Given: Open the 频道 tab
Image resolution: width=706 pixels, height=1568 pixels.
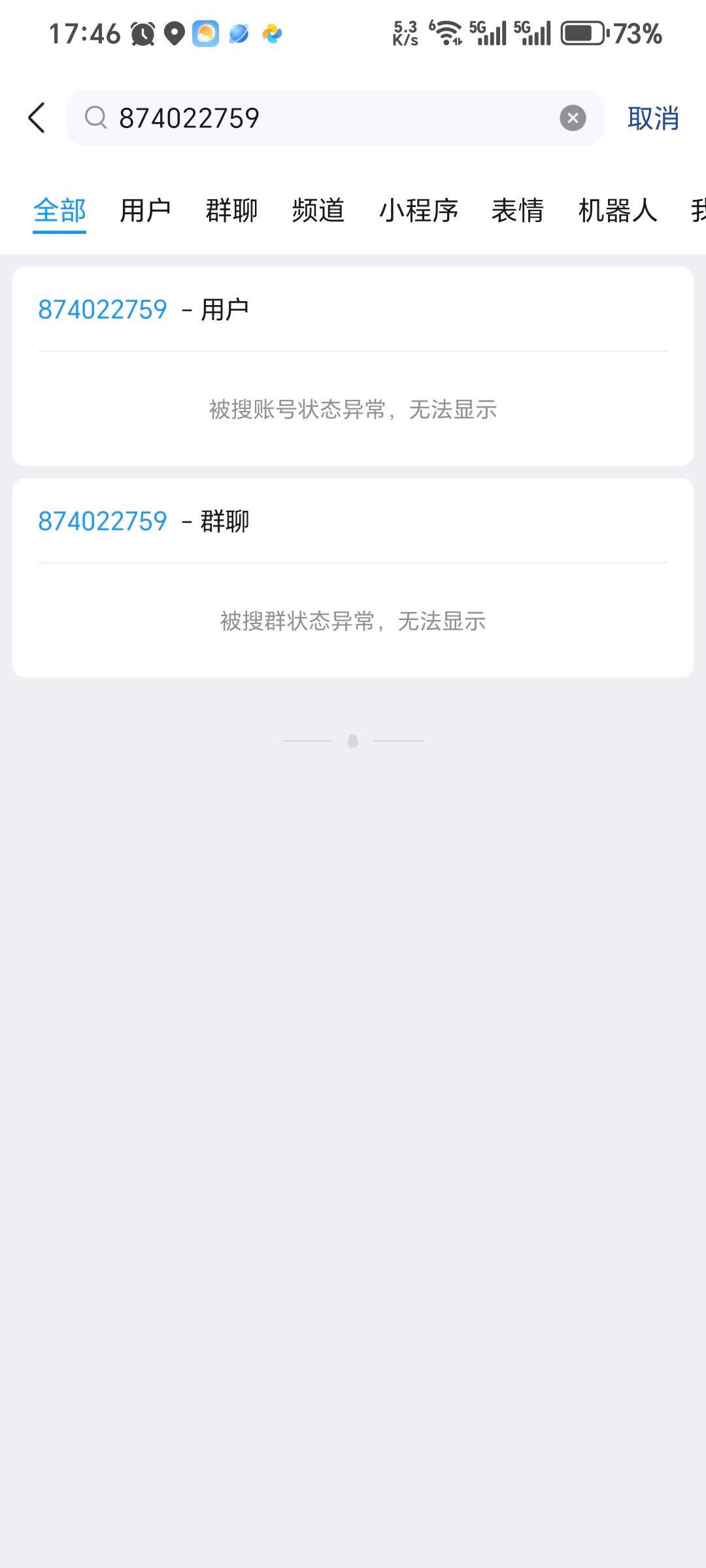Looking at the screenshot, I should [x=318, y=211].
